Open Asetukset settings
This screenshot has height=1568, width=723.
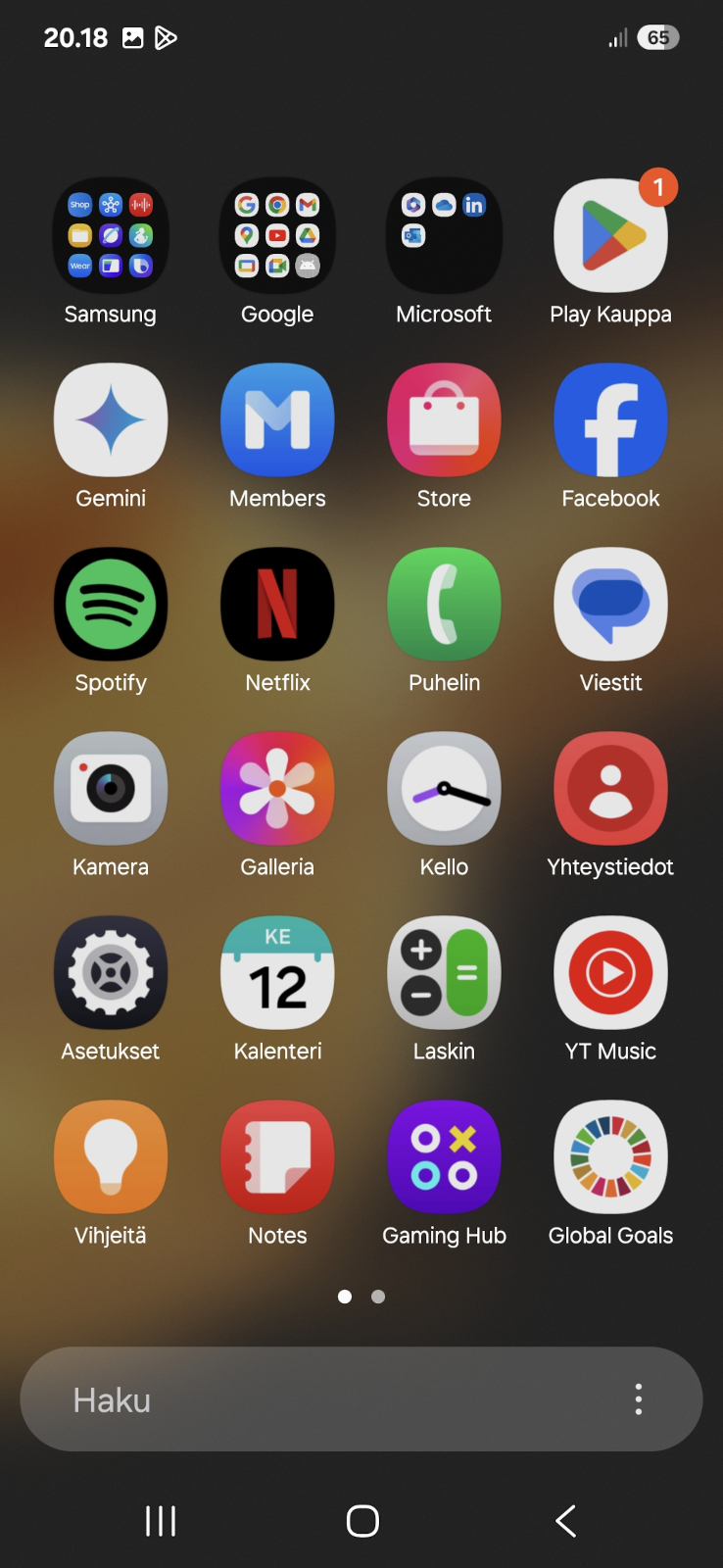111,973
